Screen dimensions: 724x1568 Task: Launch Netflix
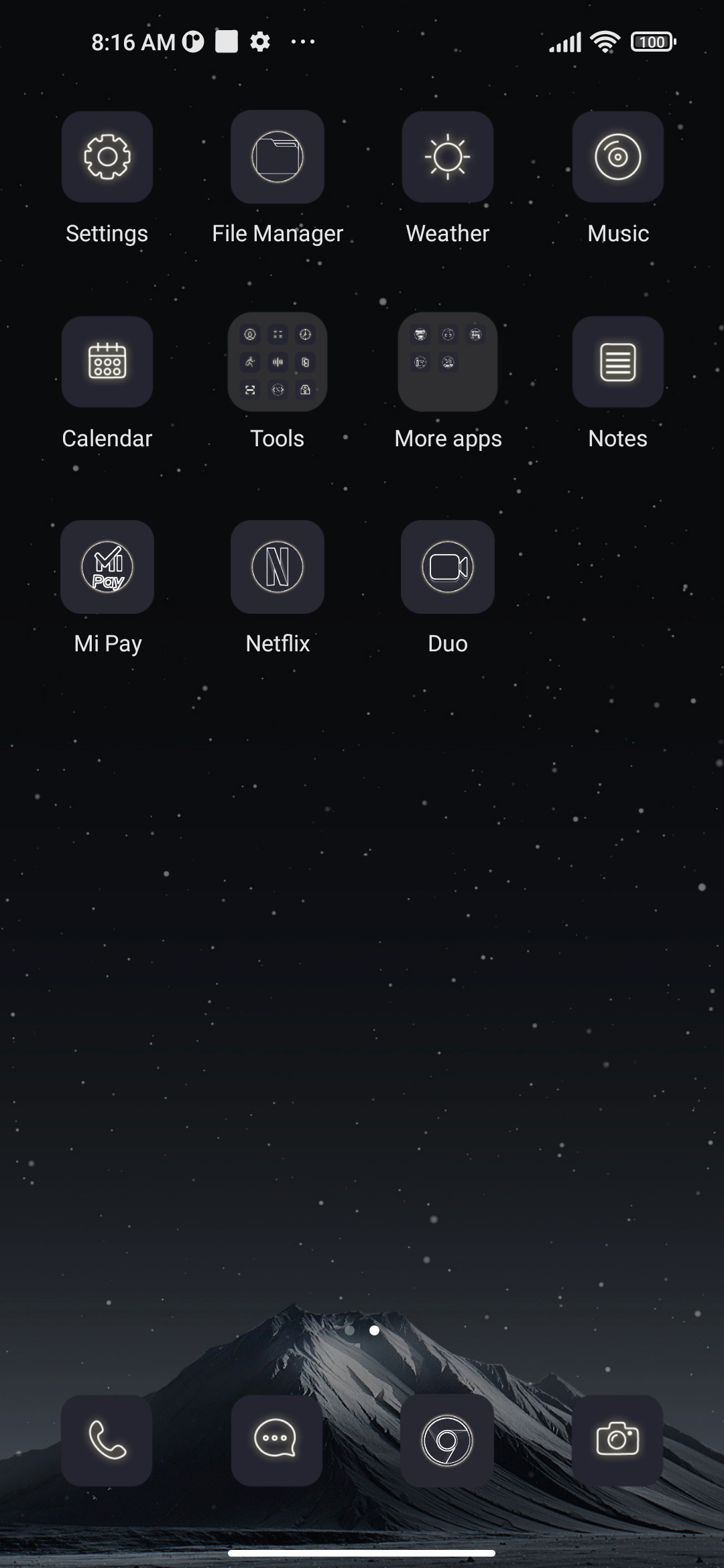[278, 567]
